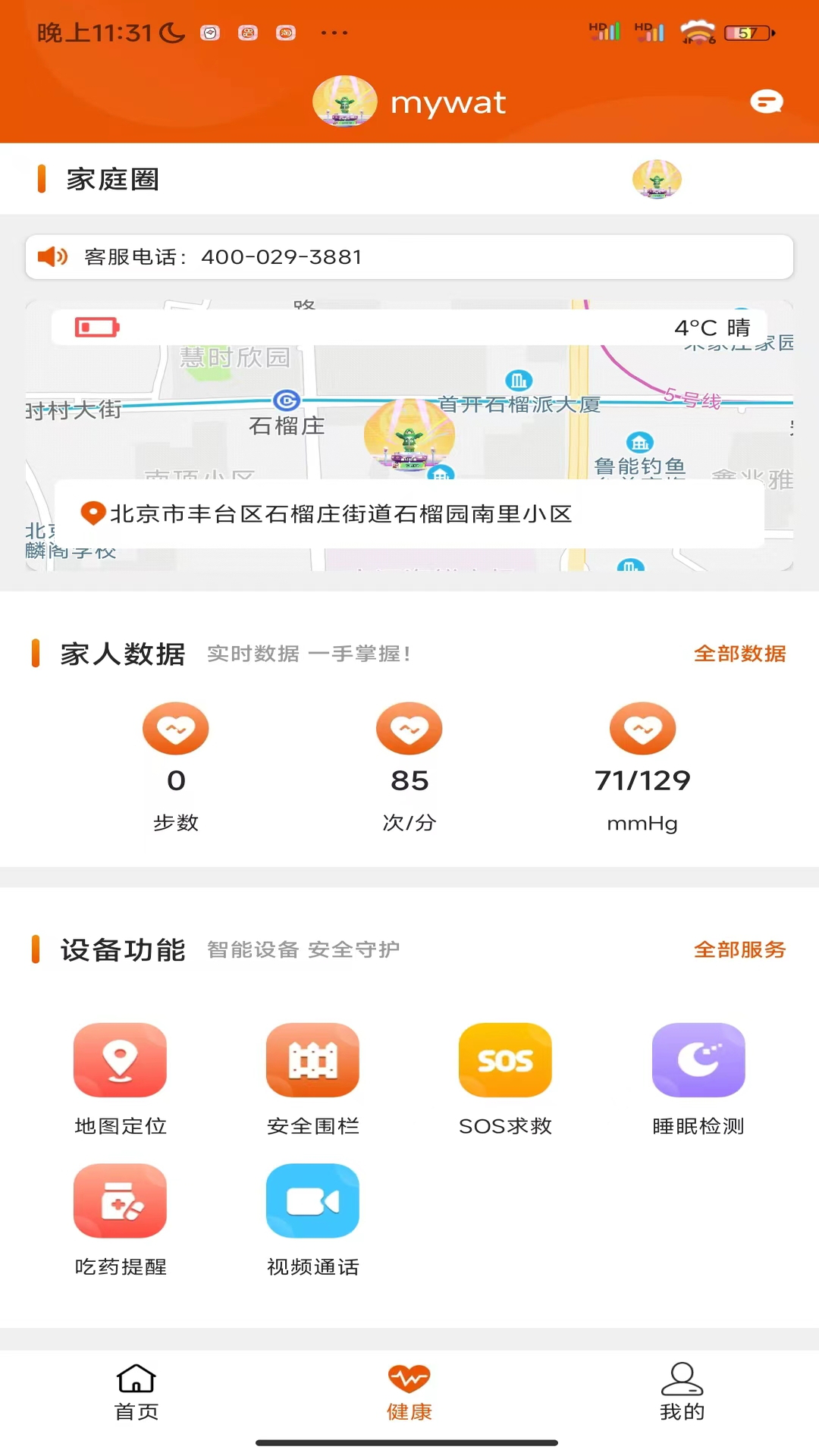
Task: Open the address card on the map
Action: coord(409,514)
